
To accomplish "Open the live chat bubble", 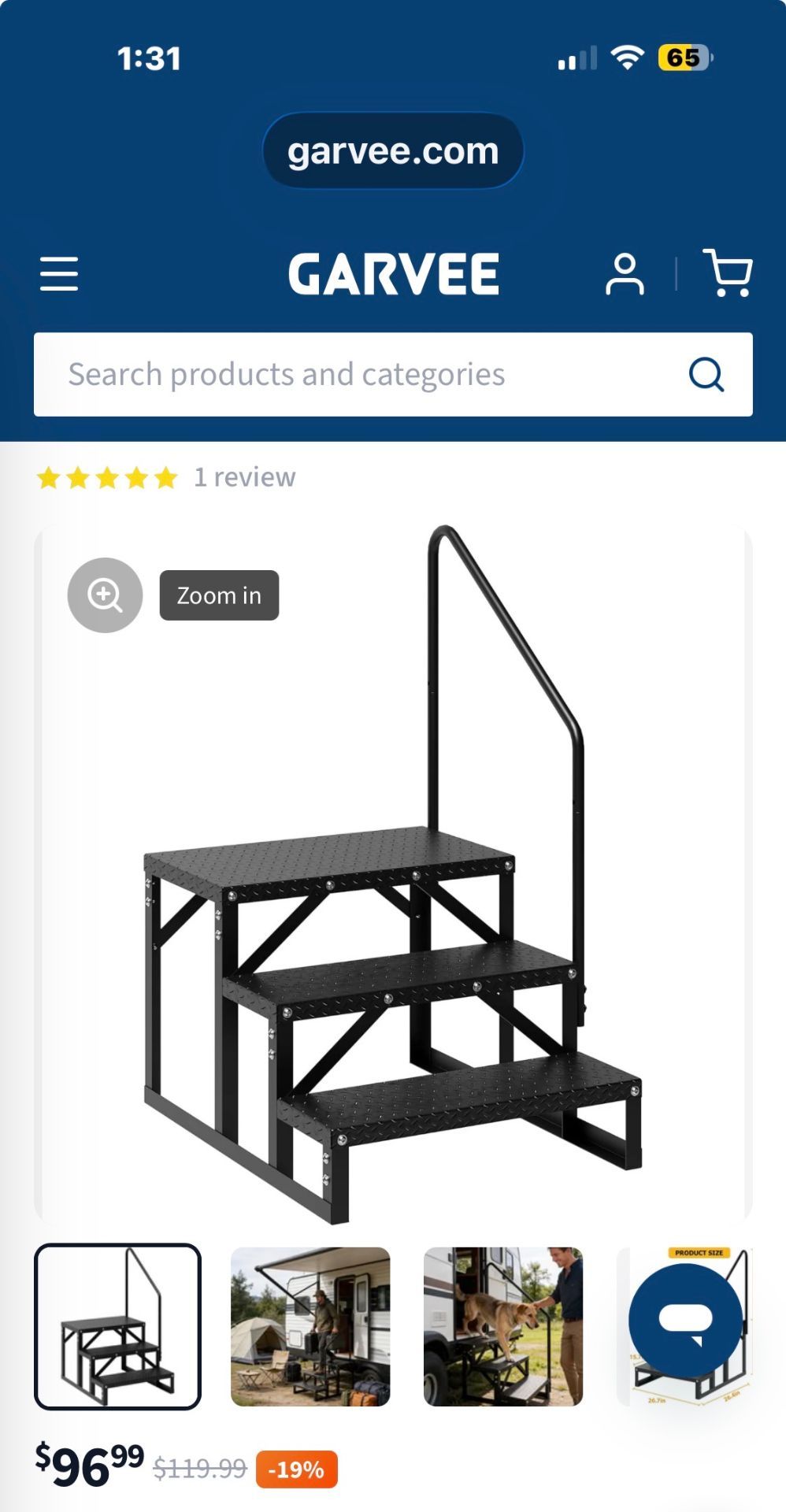I will [x=686, y=1321].
